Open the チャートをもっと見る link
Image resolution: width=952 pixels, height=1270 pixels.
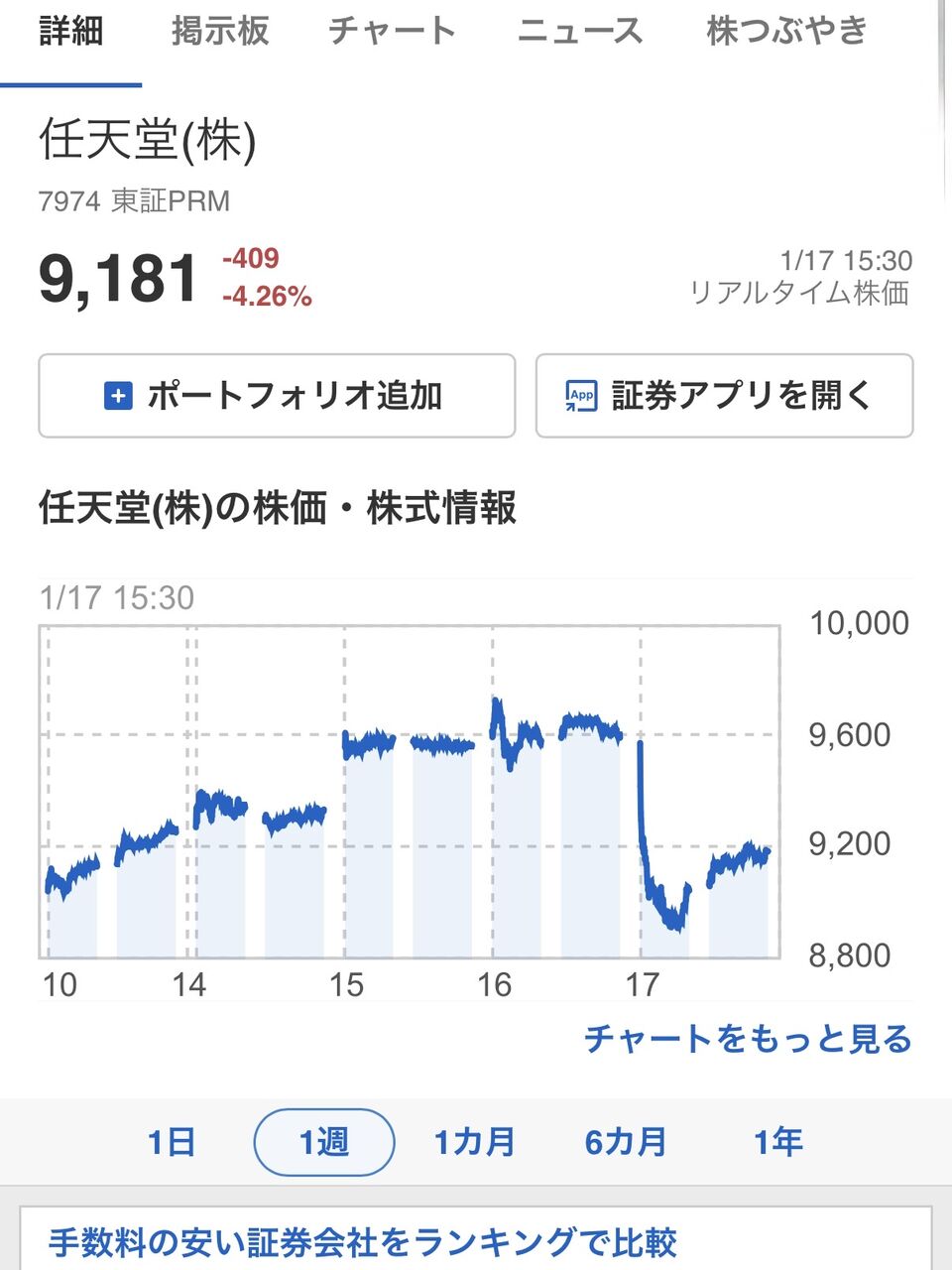[x=748, y=1039]
